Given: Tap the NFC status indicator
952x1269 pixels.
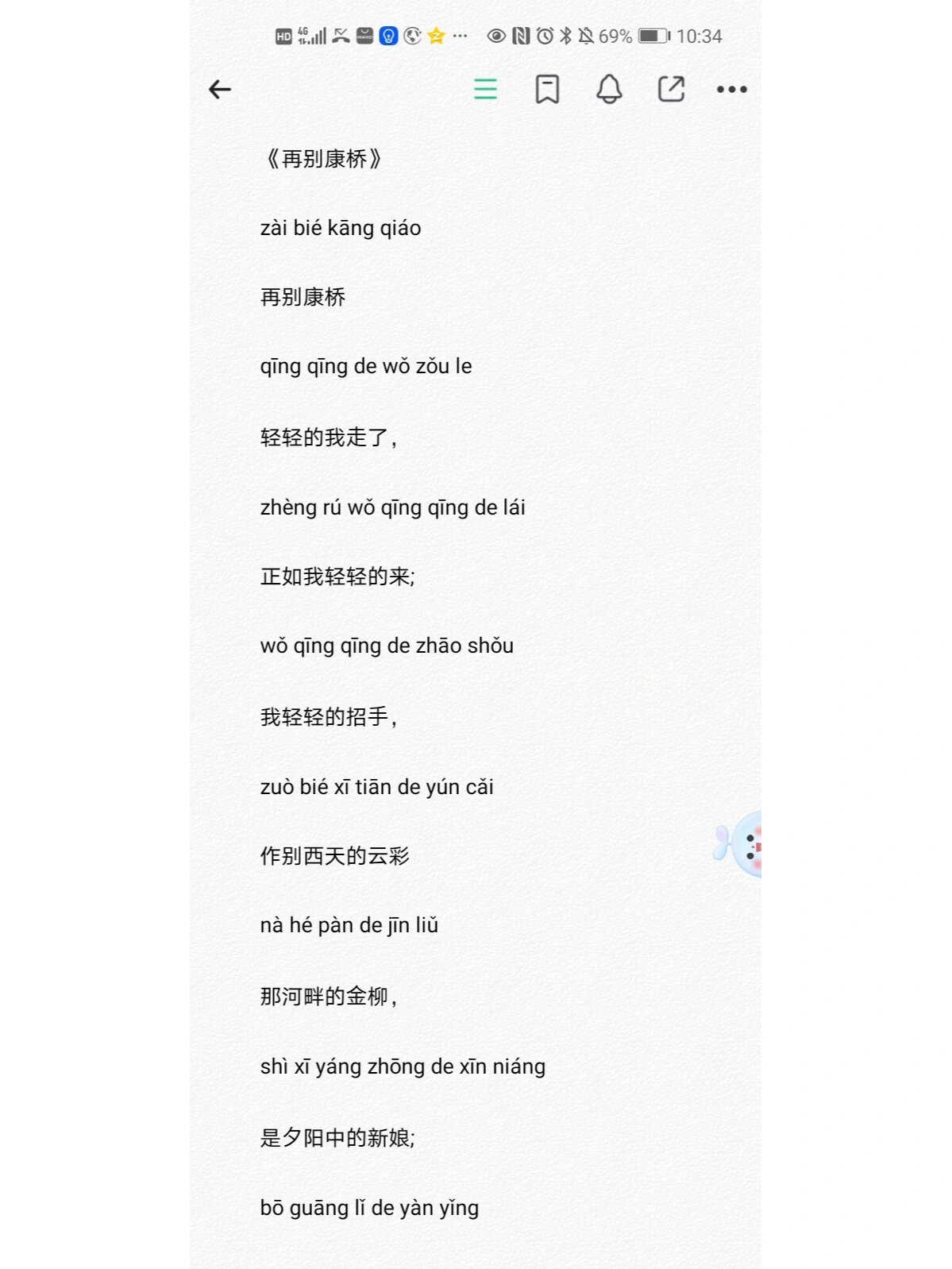Looking at the screenshot, I should 521,37.
